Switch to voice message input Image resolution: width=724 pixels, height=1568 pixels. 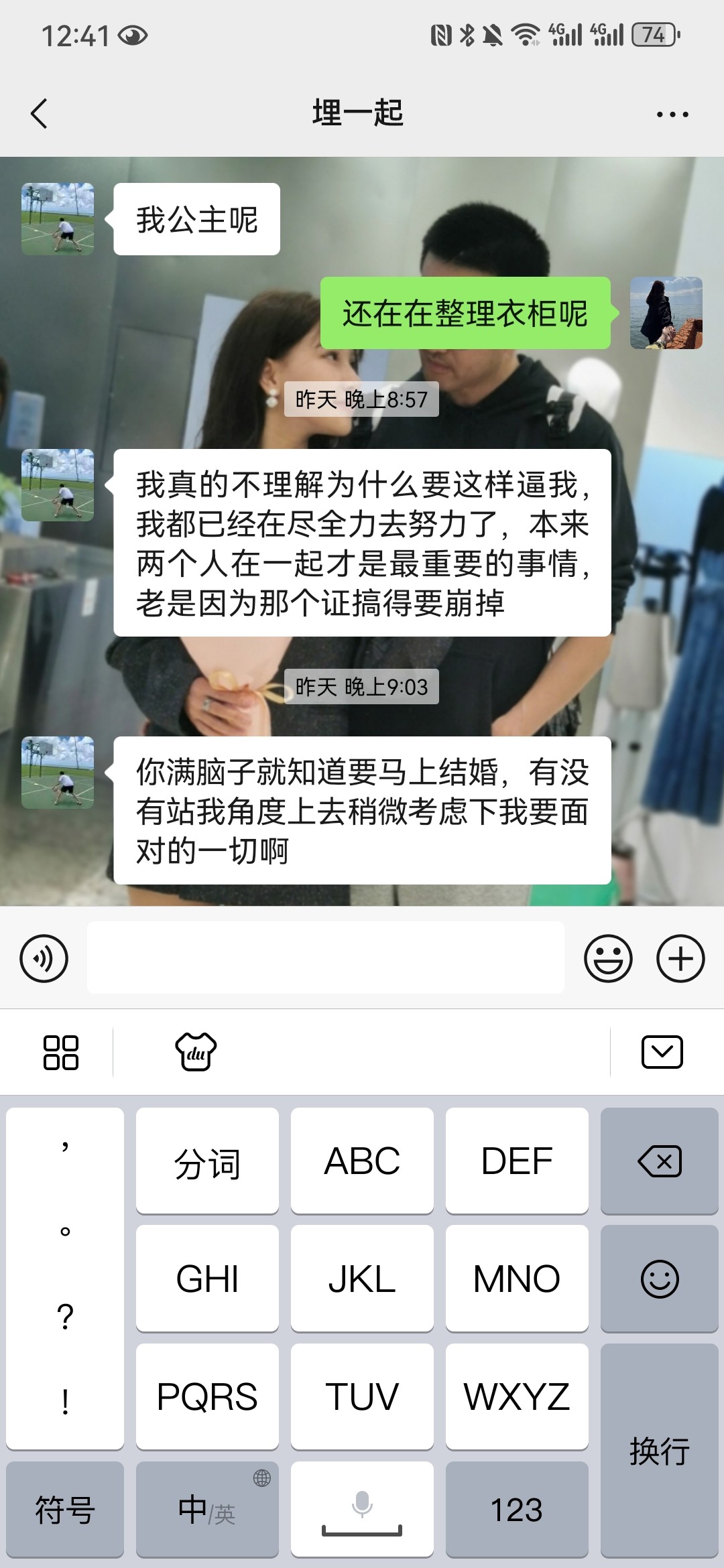pyautogui.click(x=44, y=958)
